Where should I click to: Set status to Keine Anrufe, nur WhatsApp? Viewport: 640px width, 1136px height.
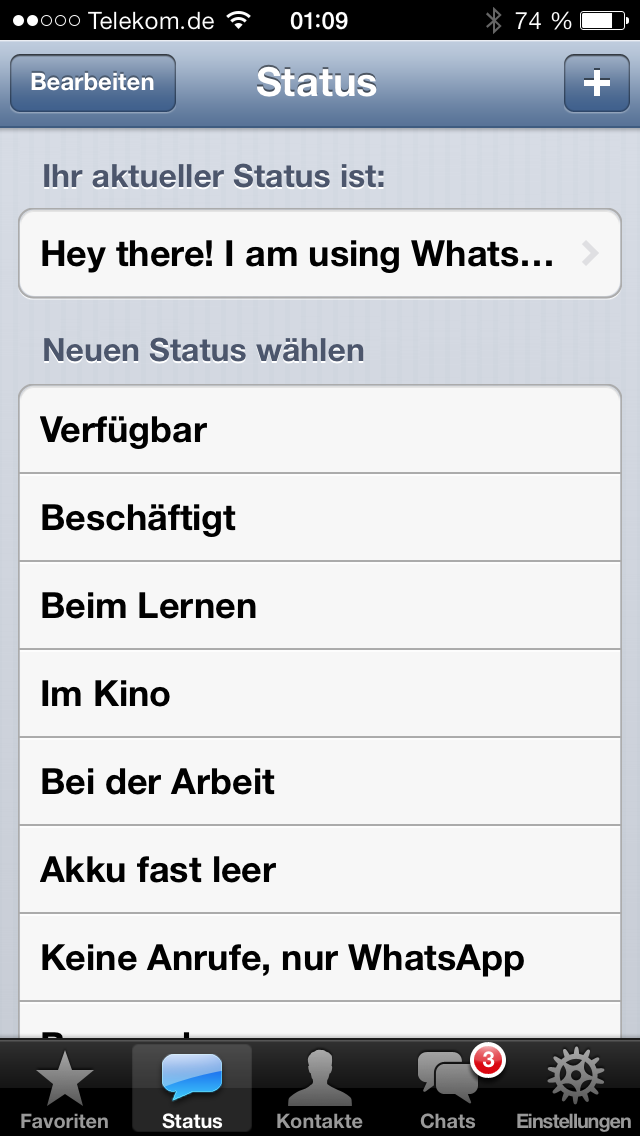320,957
